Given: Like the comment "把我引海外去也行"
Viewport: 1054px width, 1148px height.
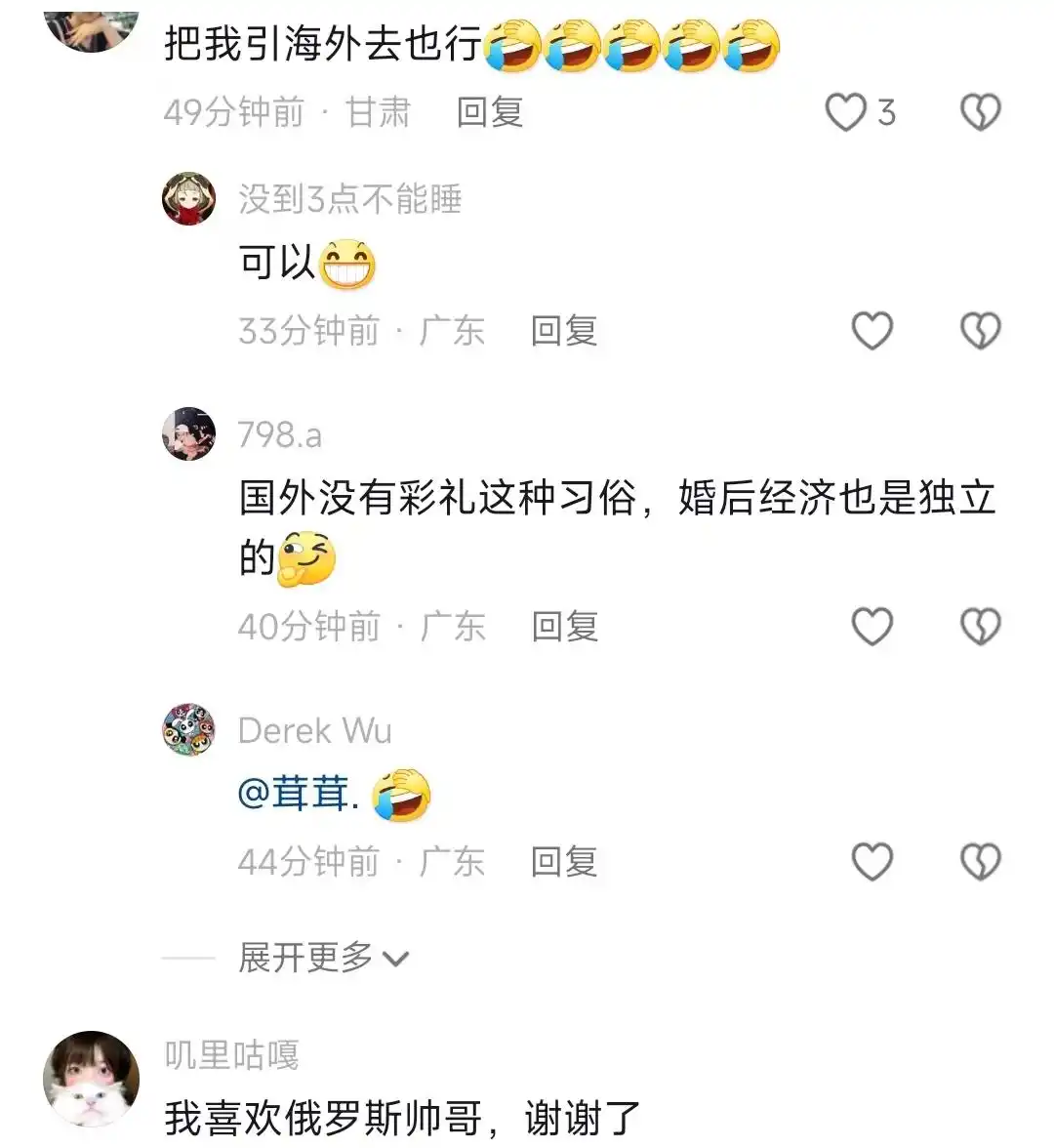Looking at the screenshot, I should coord(845,111).
